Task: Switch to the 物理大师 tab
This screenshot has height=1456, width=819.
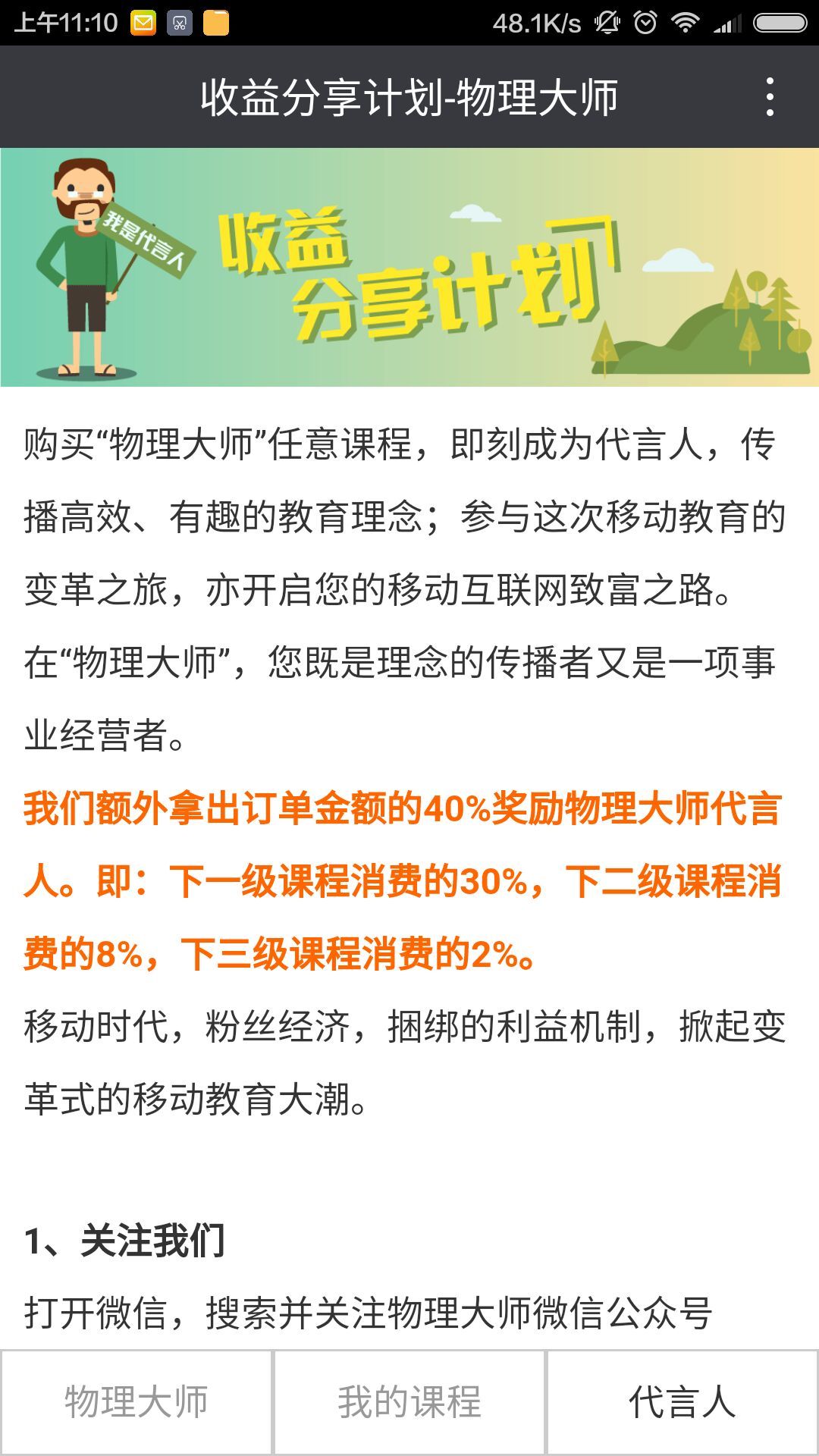Action: (136, 1401)
